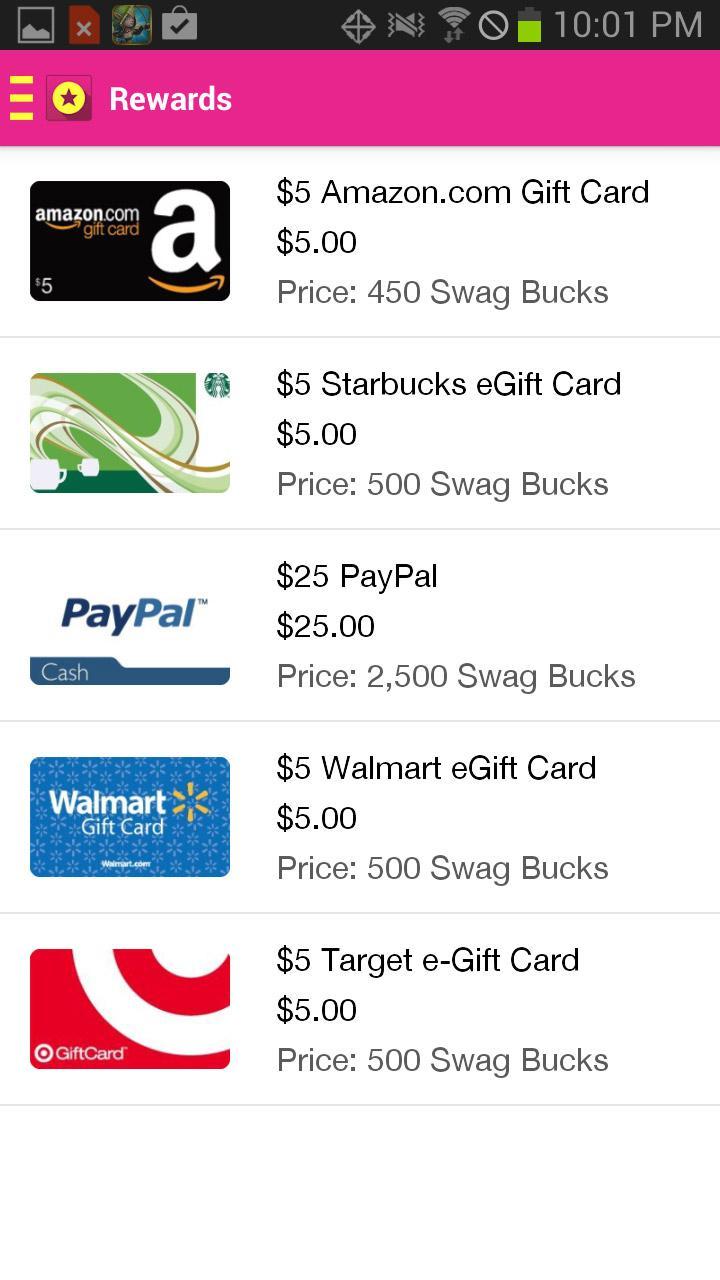Open the navigation drawer menu

coord(22,99)
